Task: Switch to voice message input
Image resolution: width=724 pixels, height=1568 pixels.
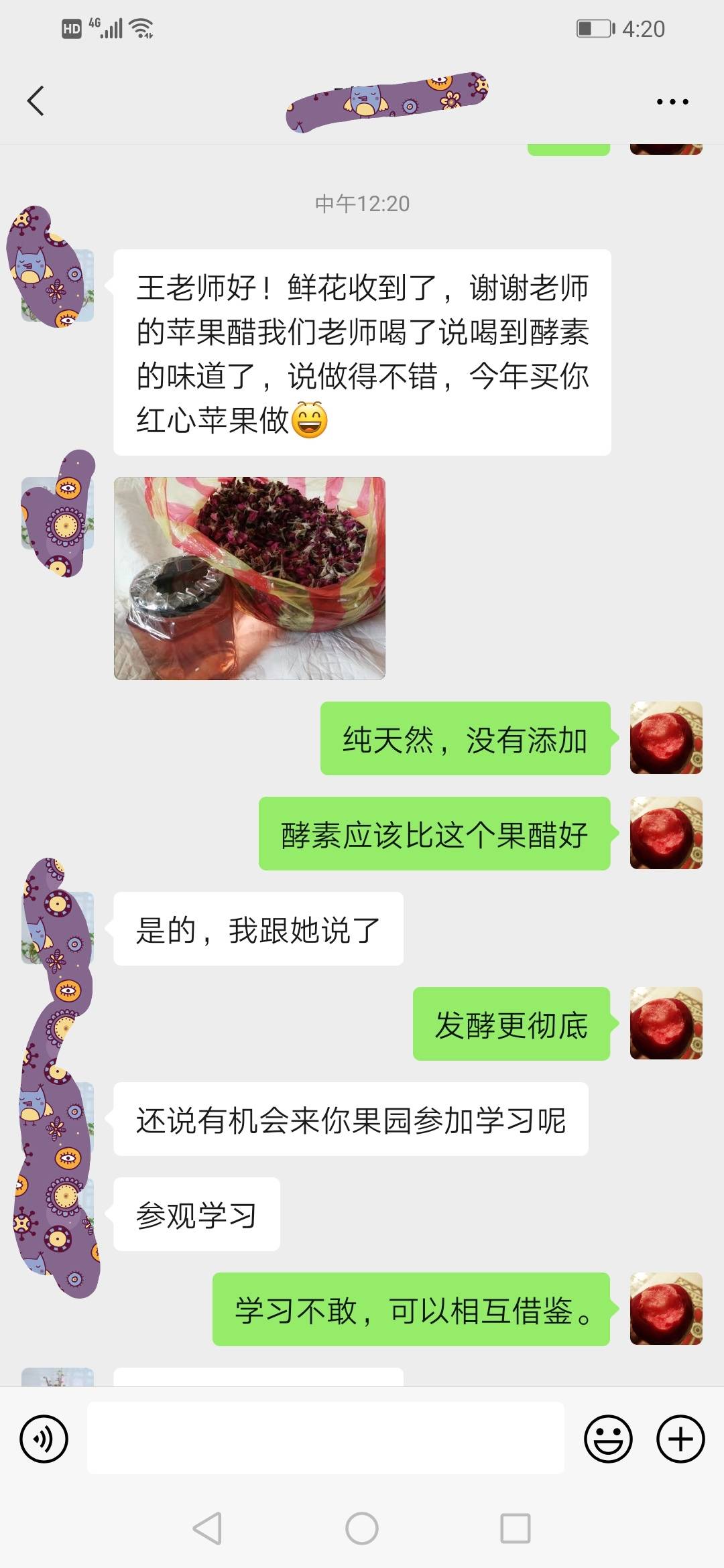Action: coord(44,1439)
